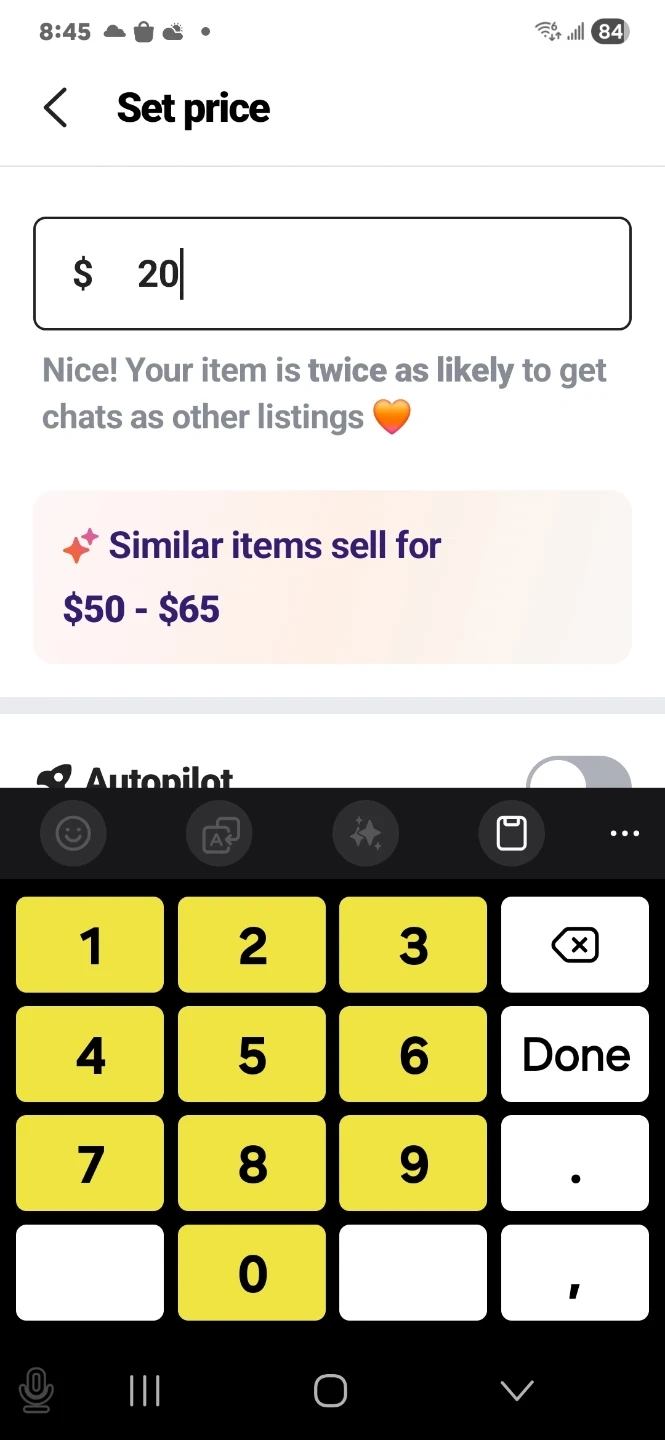Delete last digit with backspace key
The width and height of the screenshot is (665, 1440).
pyautogui.click(x=575, y=945)
